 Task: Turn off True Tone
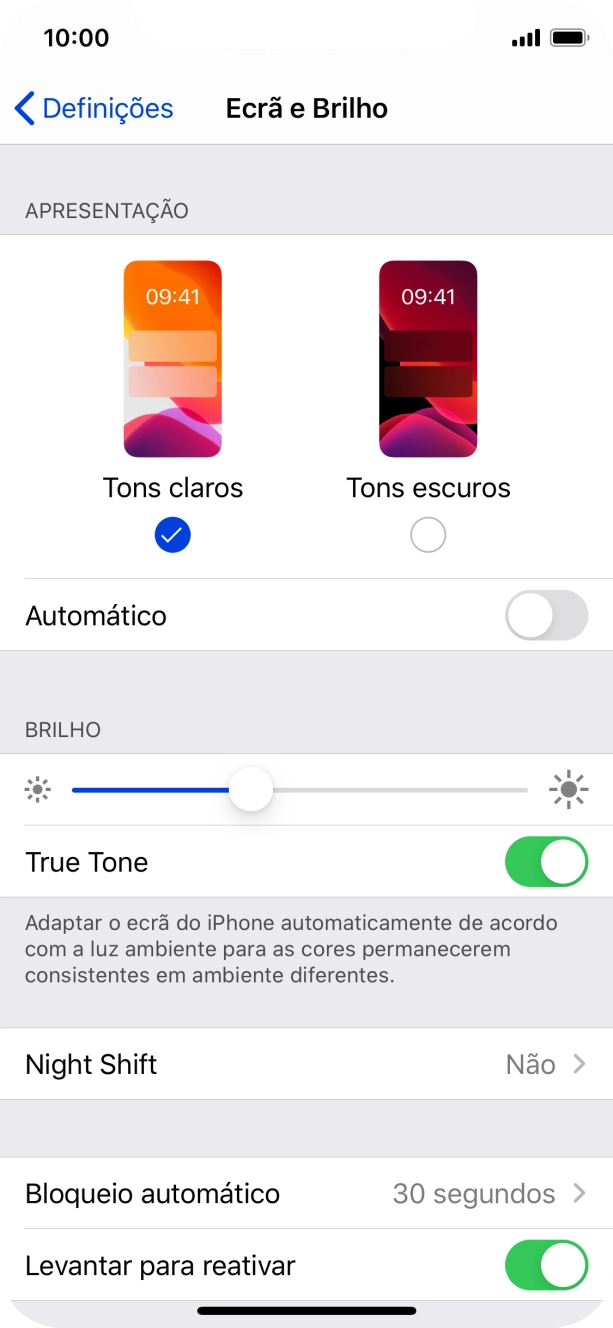(x=545, y=862)
